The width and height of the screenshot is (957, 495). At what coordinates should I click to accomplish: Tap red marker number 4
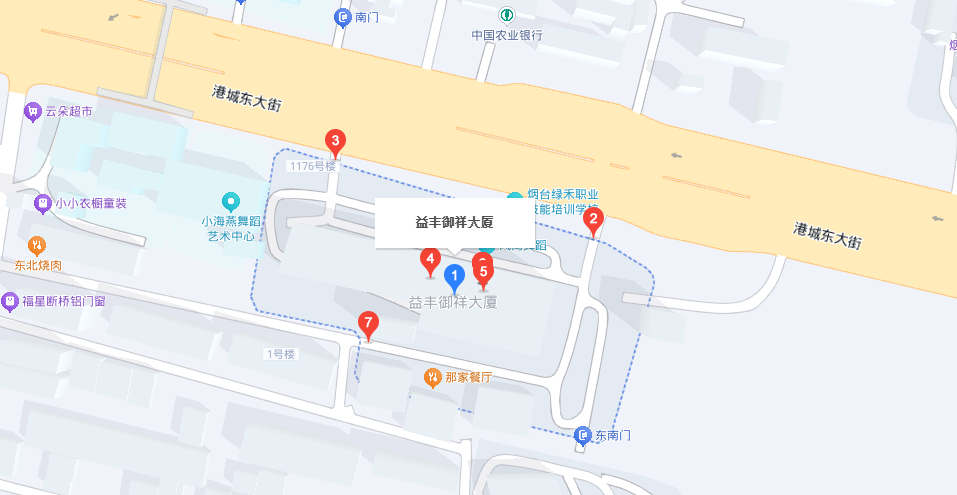coord(429,260)
